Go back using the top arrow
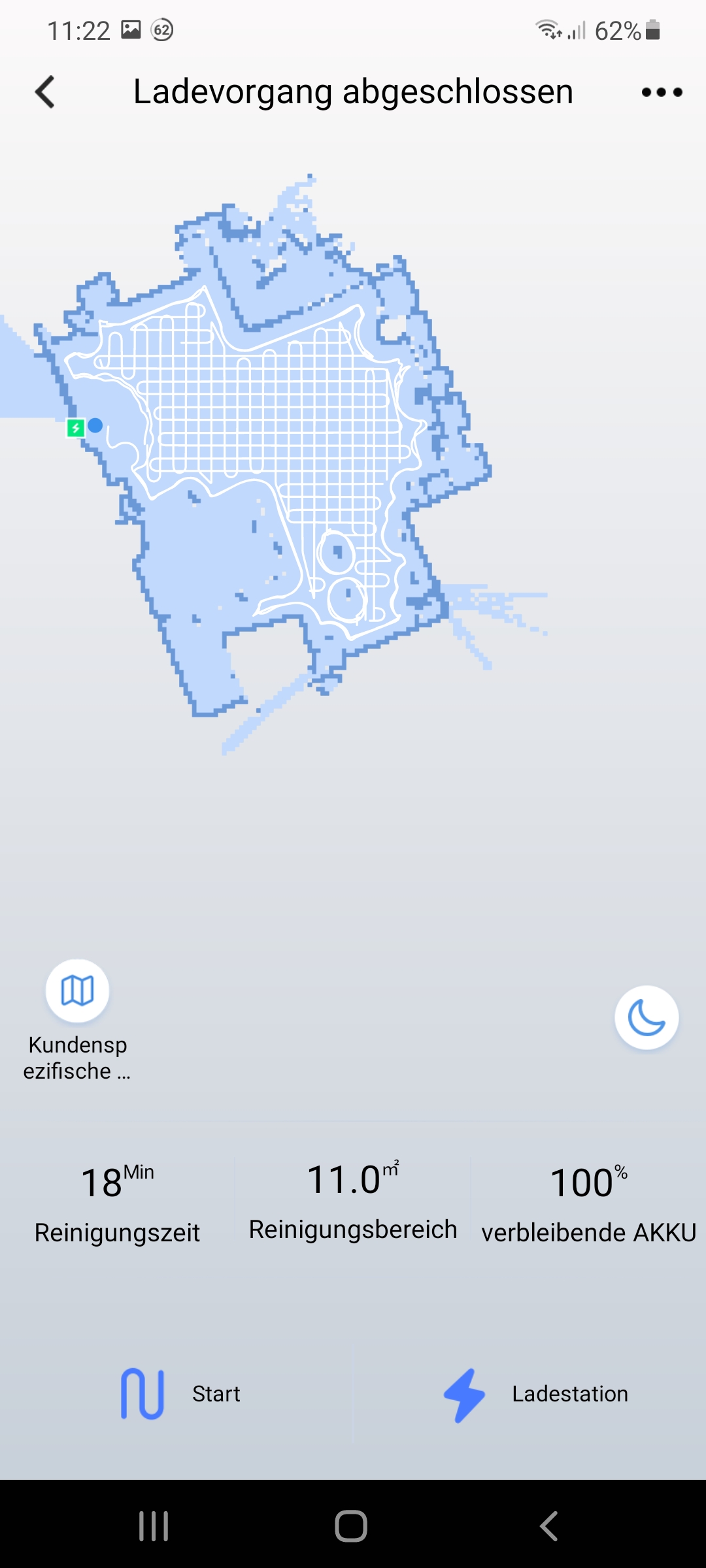The height and width of the screenshot is (1568, 706). 45,91
